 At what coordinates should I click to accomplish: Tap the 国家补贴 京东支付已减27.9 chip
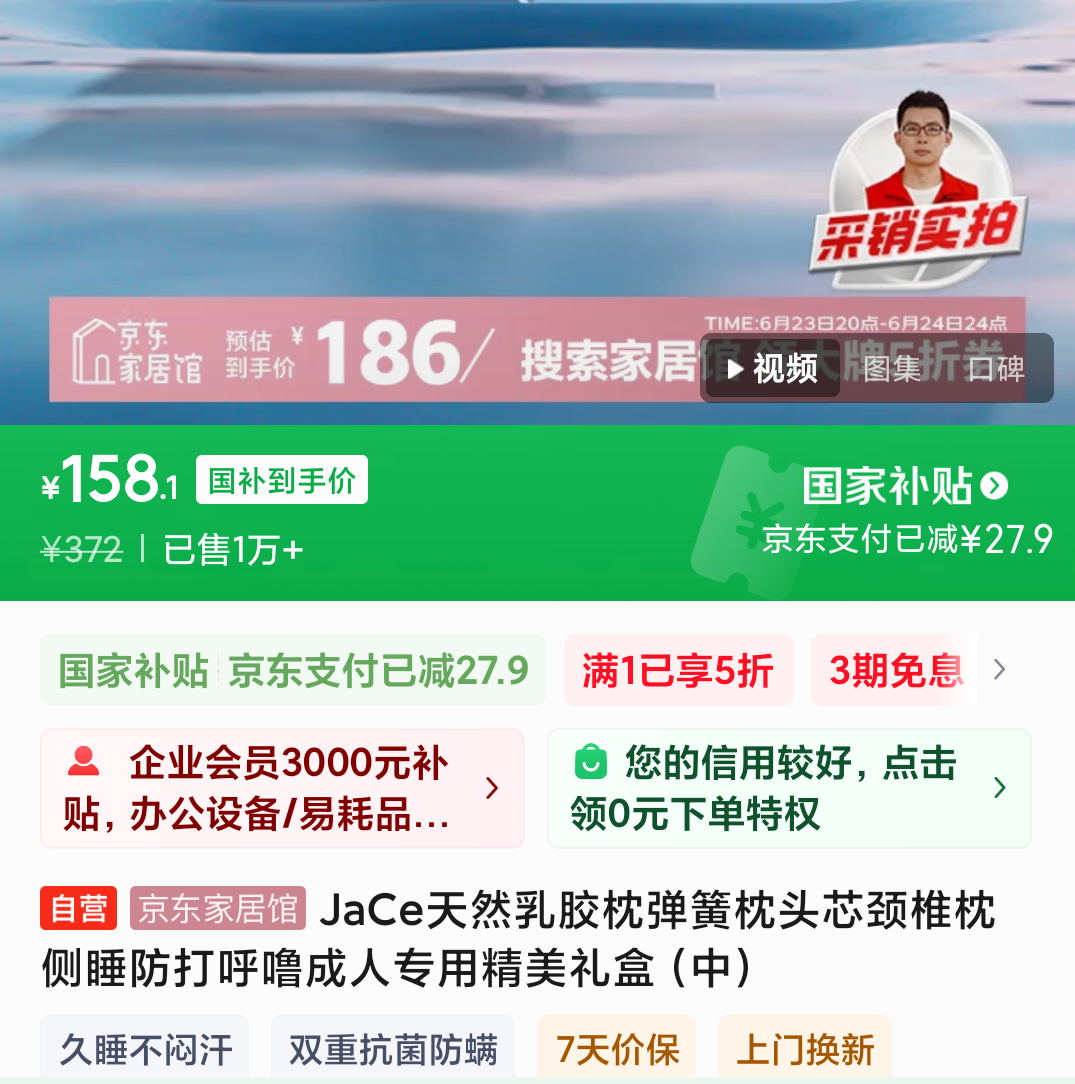[x=293, y=671]
